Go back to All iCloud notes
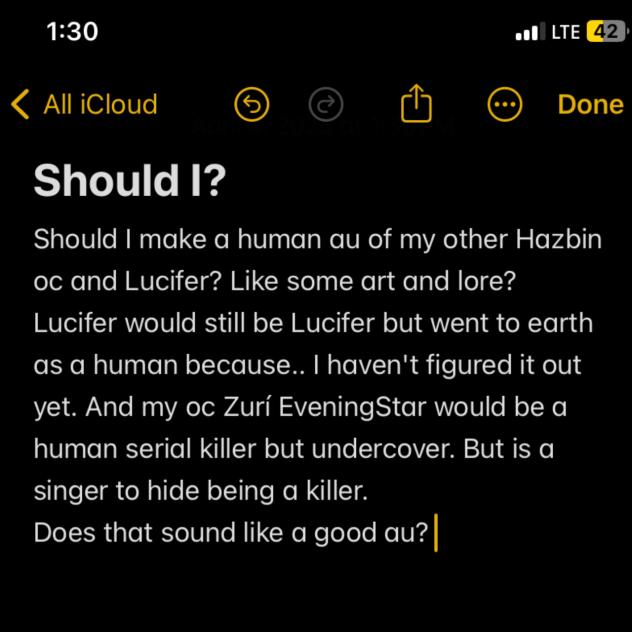 (84, 104)
